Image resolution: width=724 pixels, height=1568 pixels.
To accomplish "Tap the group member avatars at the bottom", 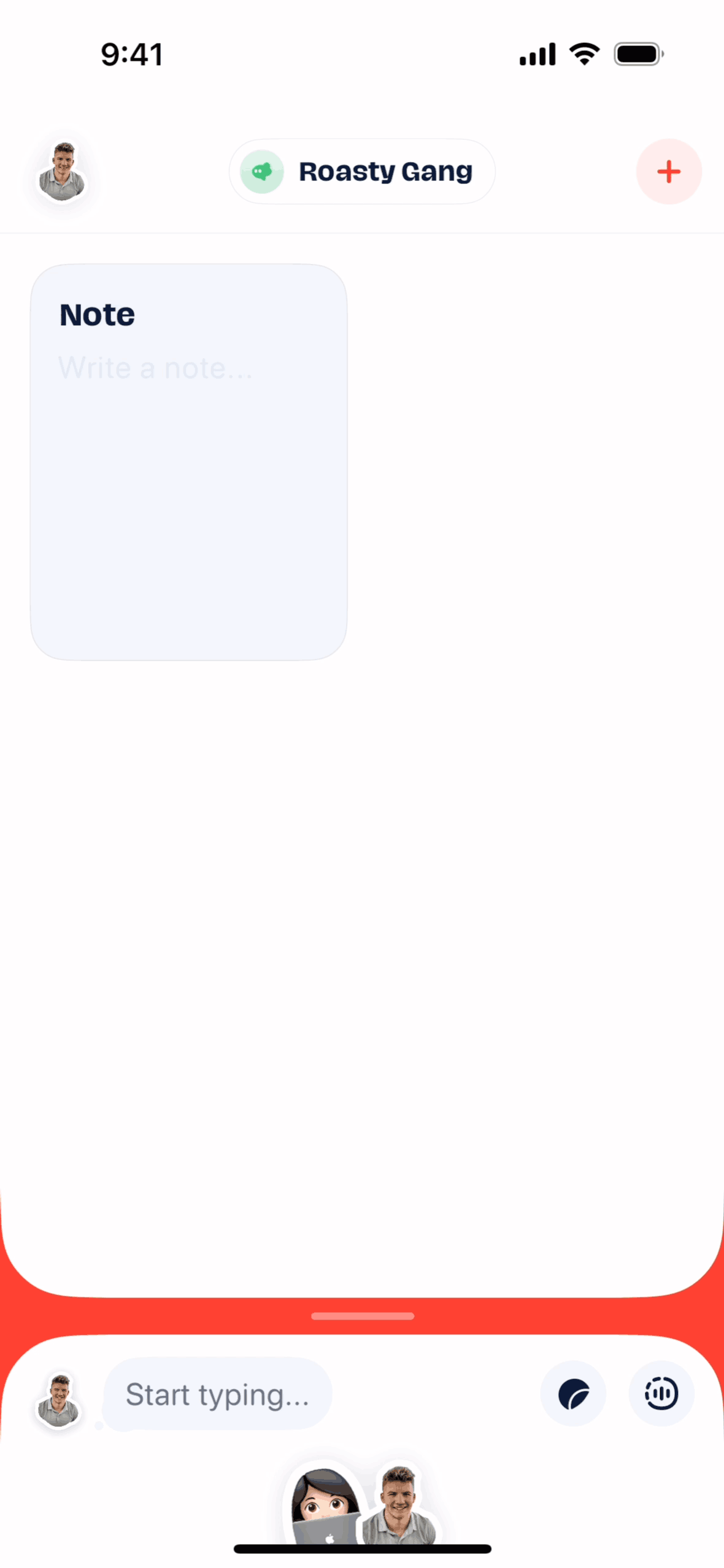I will (363, 1503).
